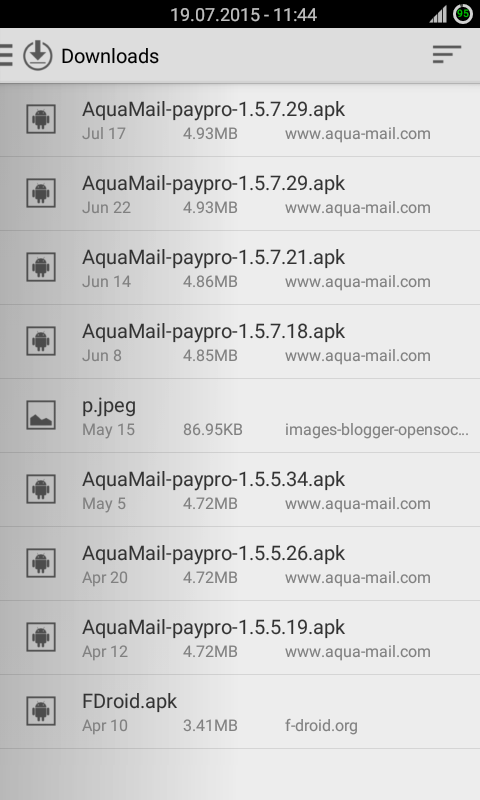Open AquaMail-paypro-1.5.7.29.apk from Jun 22
This screenshot has width=480, height=800.
240,194
